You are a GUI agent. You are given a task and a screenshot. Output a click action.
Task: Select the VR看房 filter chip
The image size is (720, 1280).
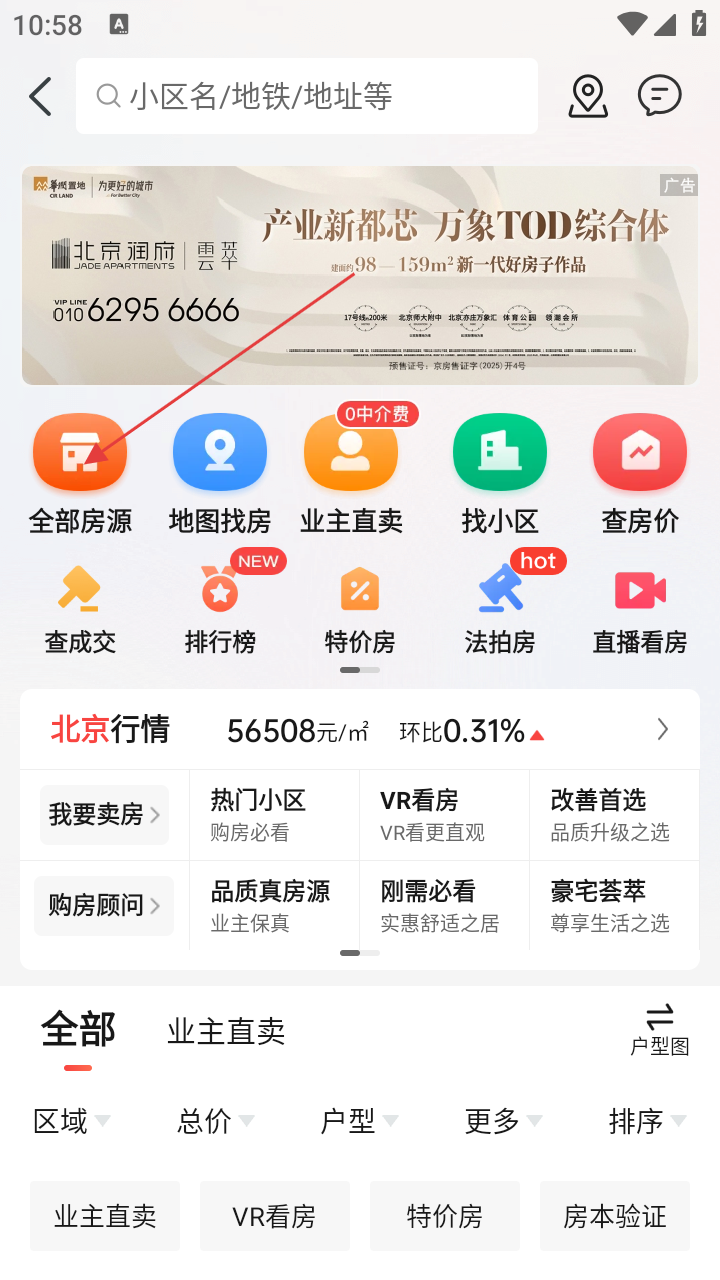tap(274, 1216)
